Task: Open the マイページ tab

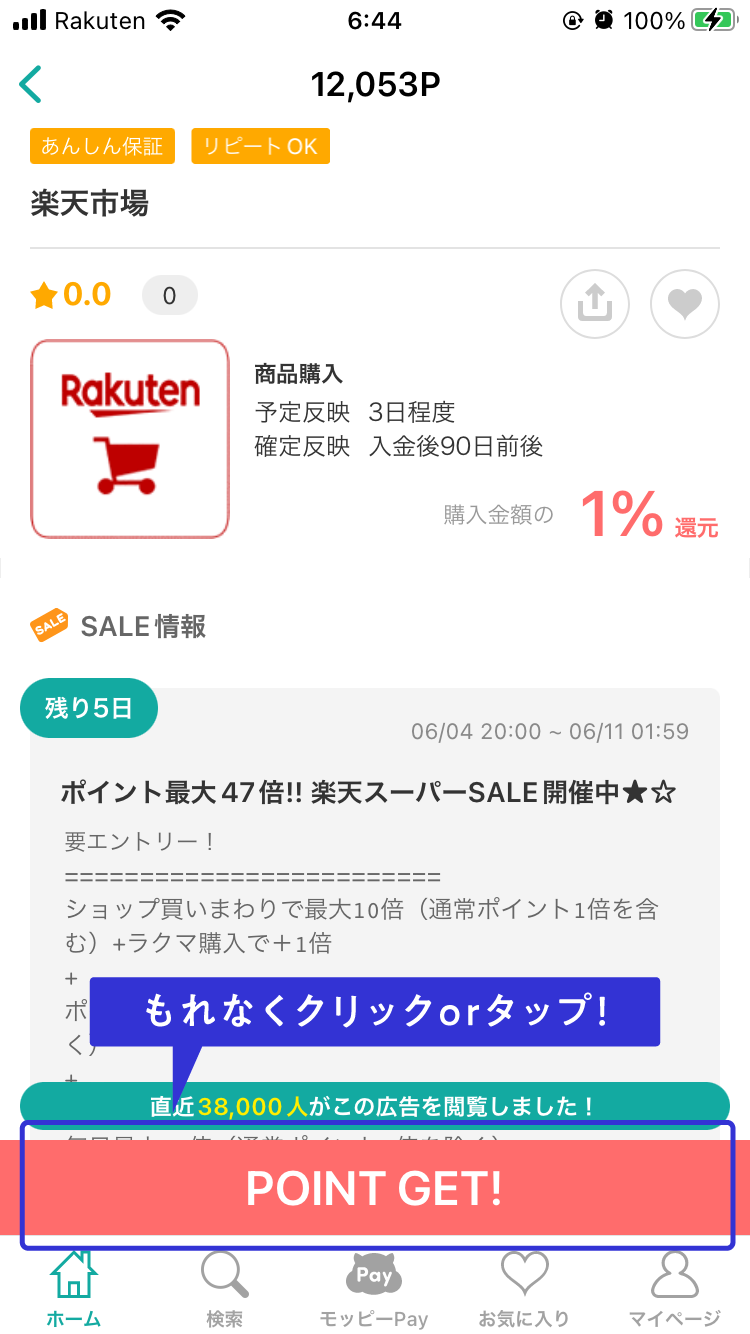Action: (x=674, y=1290)
